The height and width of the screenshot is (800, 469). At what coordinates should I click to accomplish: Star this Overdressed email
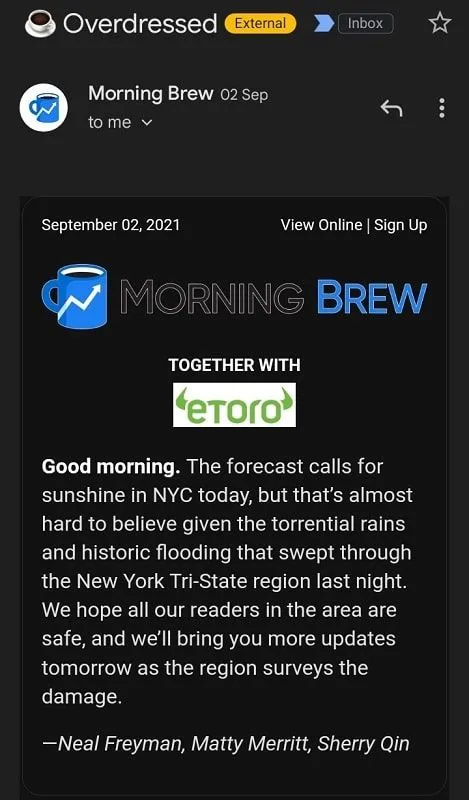pyautogui.click(x=439, y=23)
